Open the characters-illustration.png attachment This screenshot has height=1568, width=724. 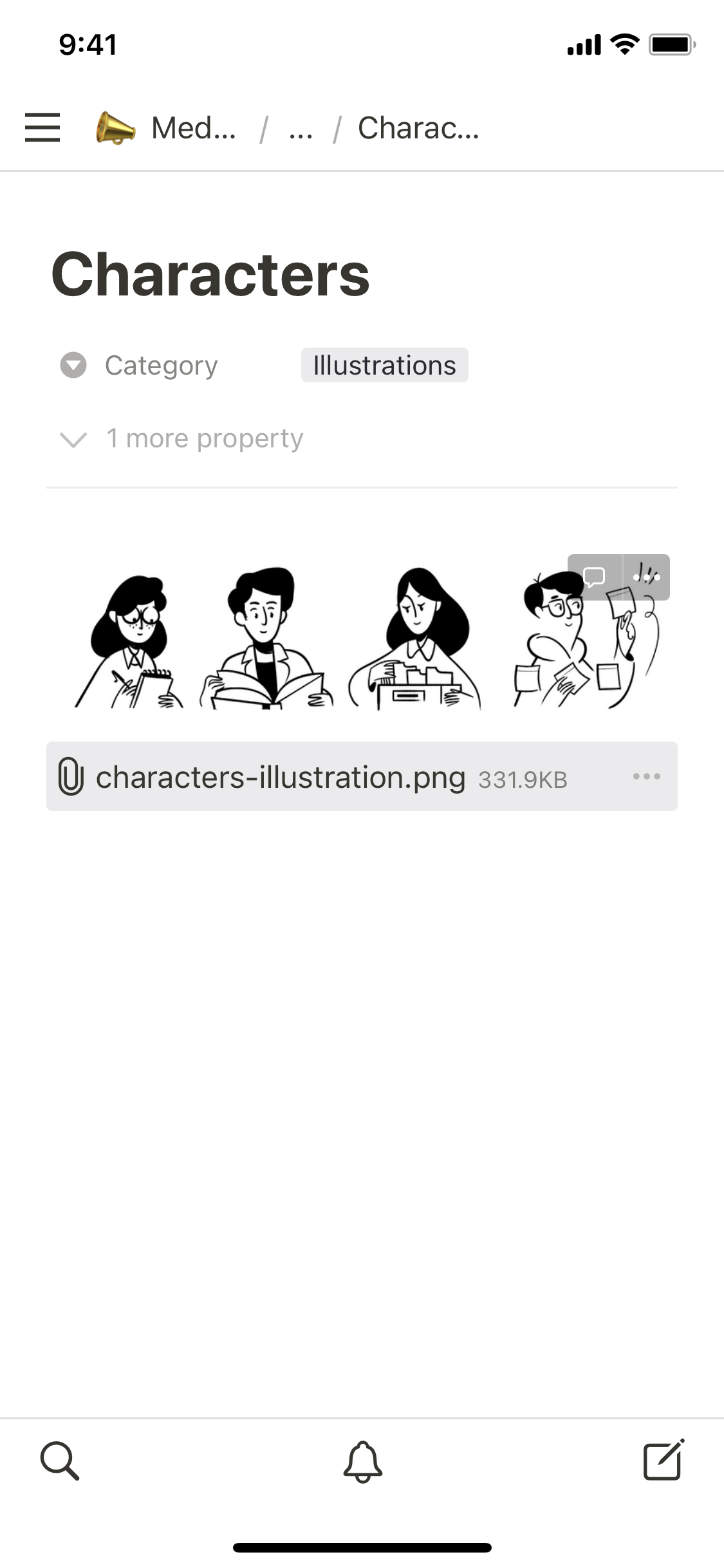pyautogui.click(x=281, y=777)
